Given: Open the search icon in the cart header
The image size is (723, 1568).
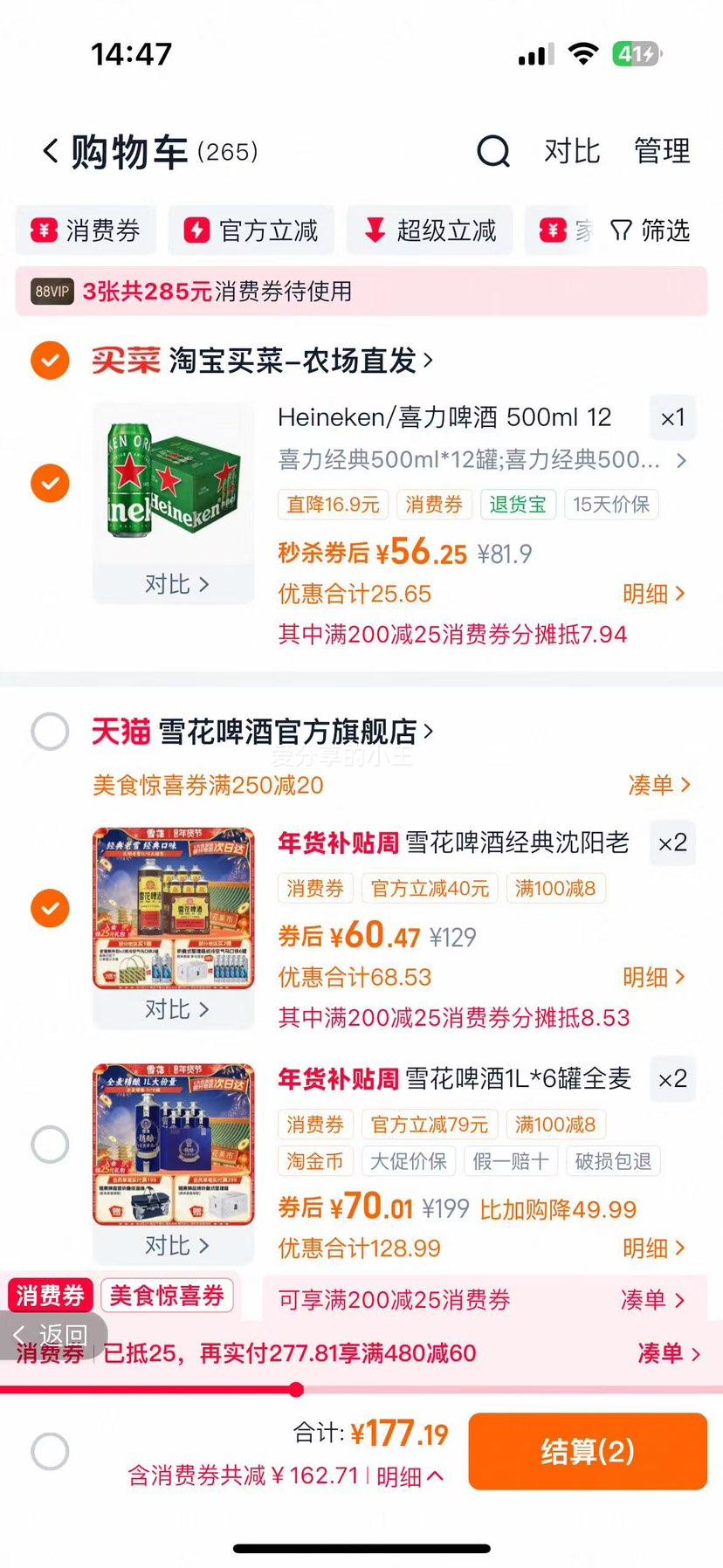Looking at the screenshot, I should (494, 151).
